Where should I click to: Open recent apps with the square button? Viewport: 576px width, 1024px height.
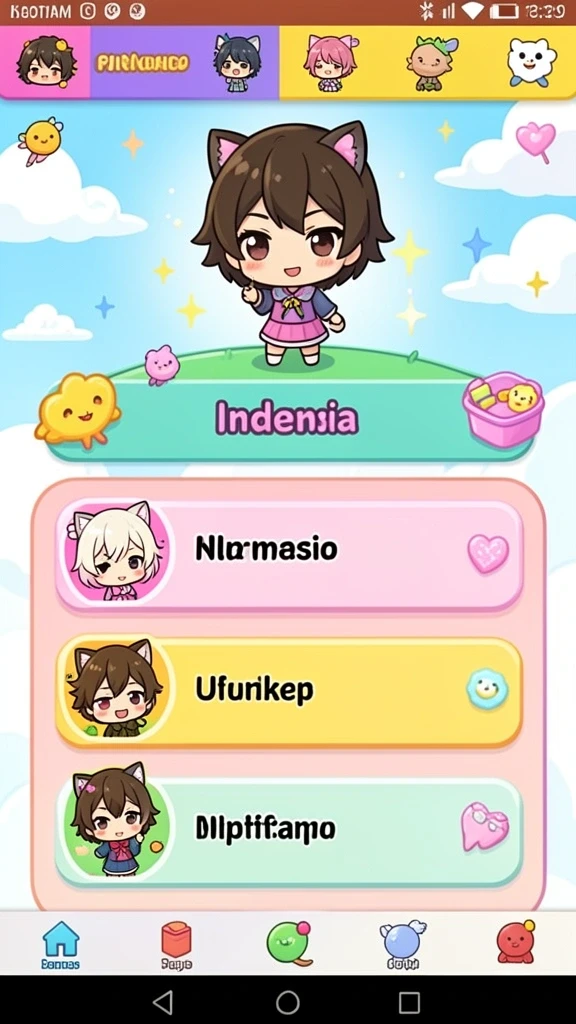coord(409,1002)
